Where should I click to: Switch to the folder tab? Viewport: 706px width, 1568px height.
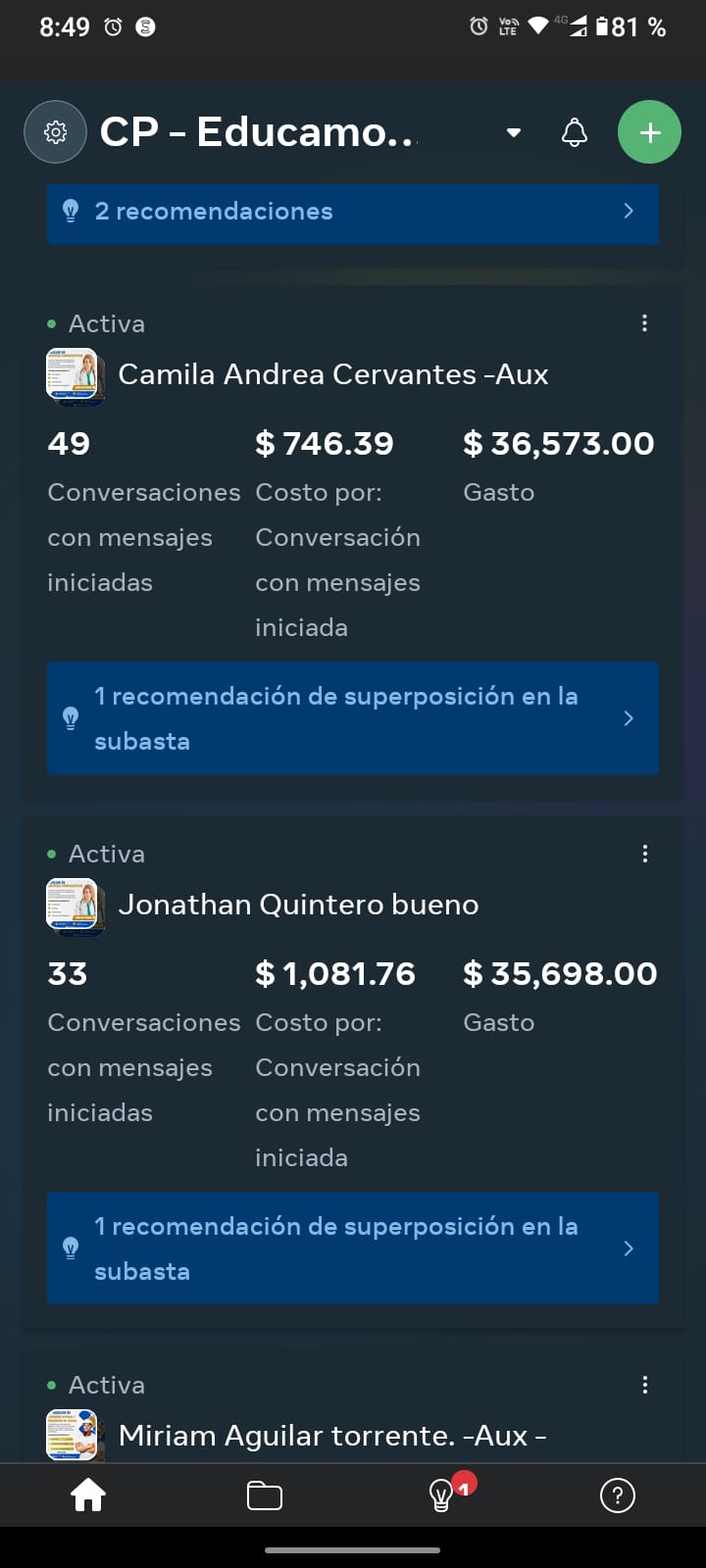[x=265, y=1495]
